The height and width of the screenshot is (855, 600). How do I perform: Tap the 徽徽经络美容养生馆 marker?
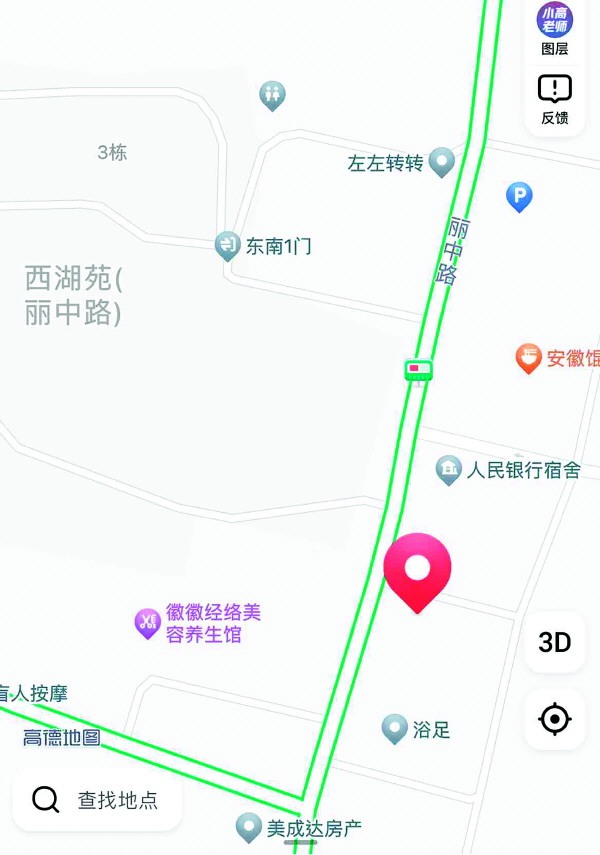pos(148,623)
